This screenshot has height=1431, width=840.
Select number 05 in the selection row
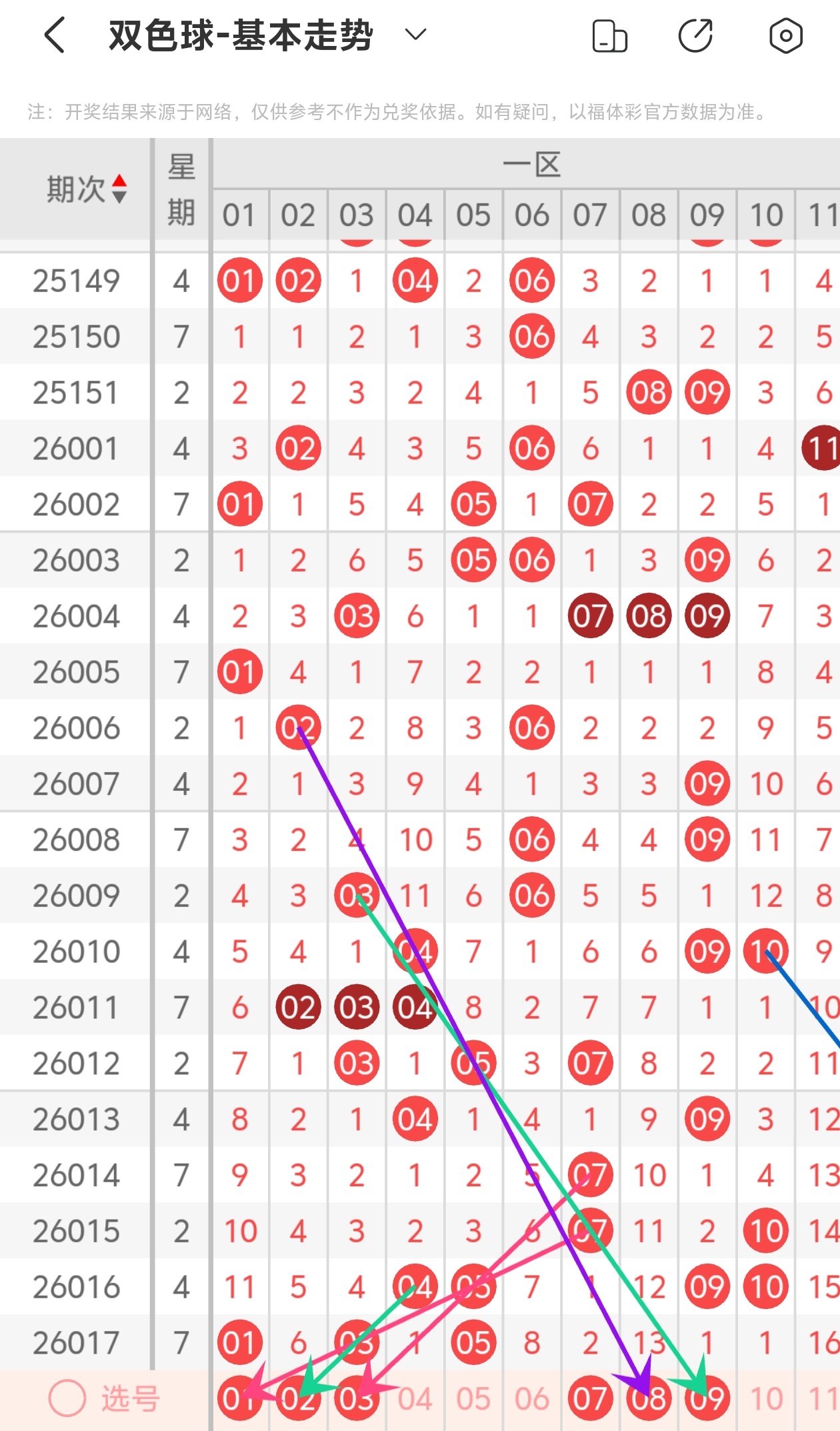pyautogui.click(x=473, y=1398)
